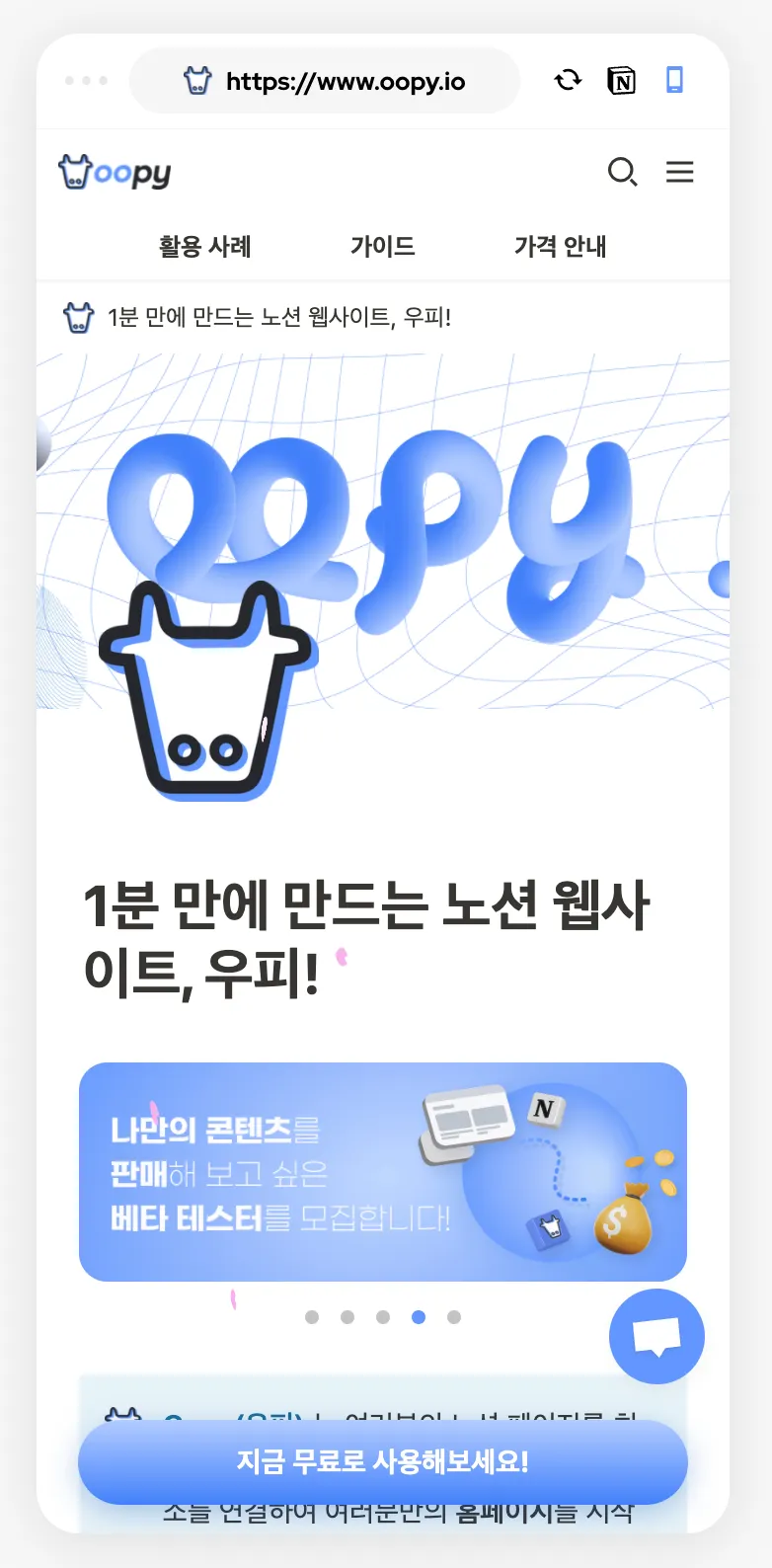
Task: Open the 가이드 tab
Action: pos(383,246)
